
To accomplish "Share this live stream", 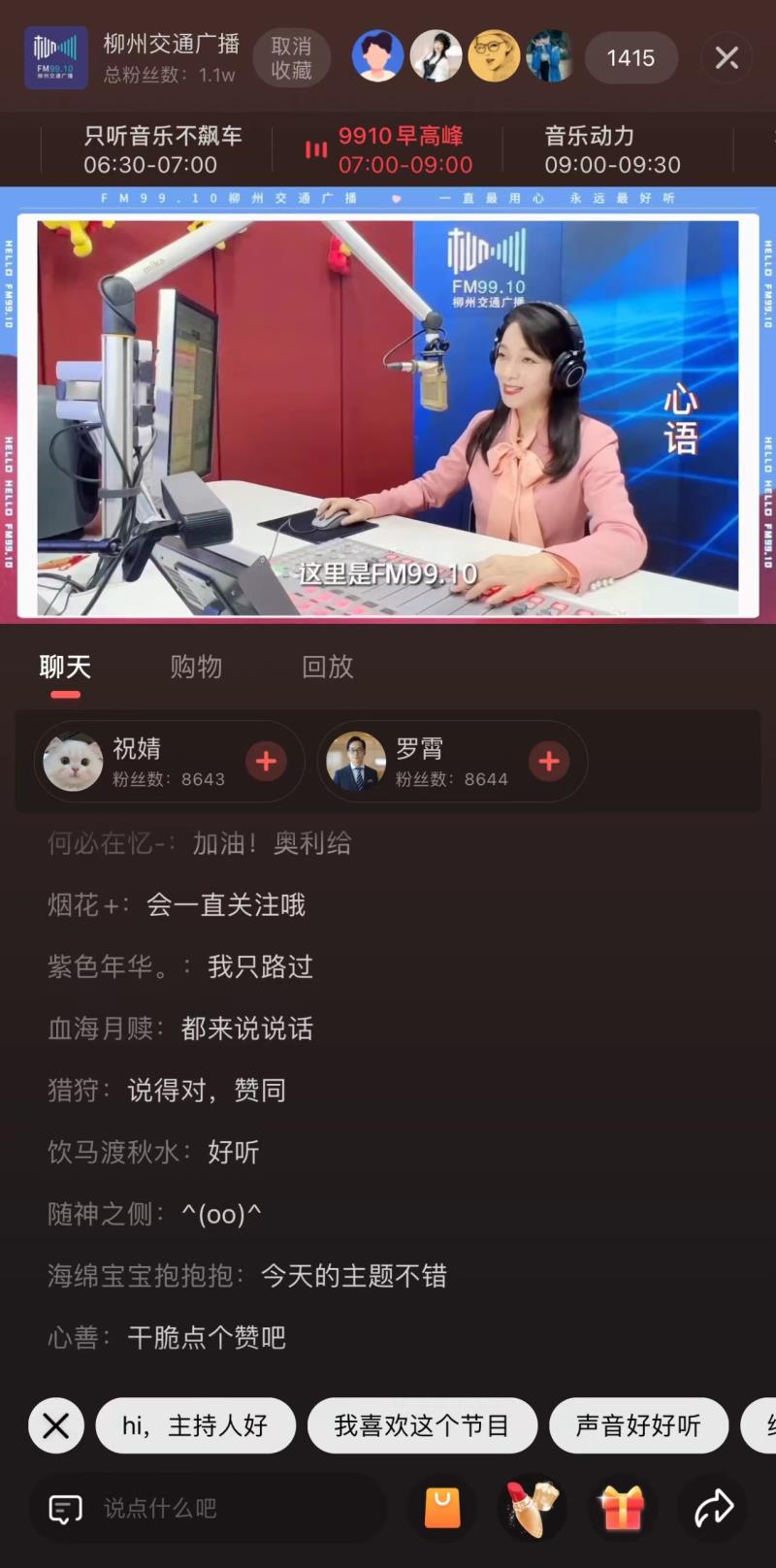I will point(713,1508).
